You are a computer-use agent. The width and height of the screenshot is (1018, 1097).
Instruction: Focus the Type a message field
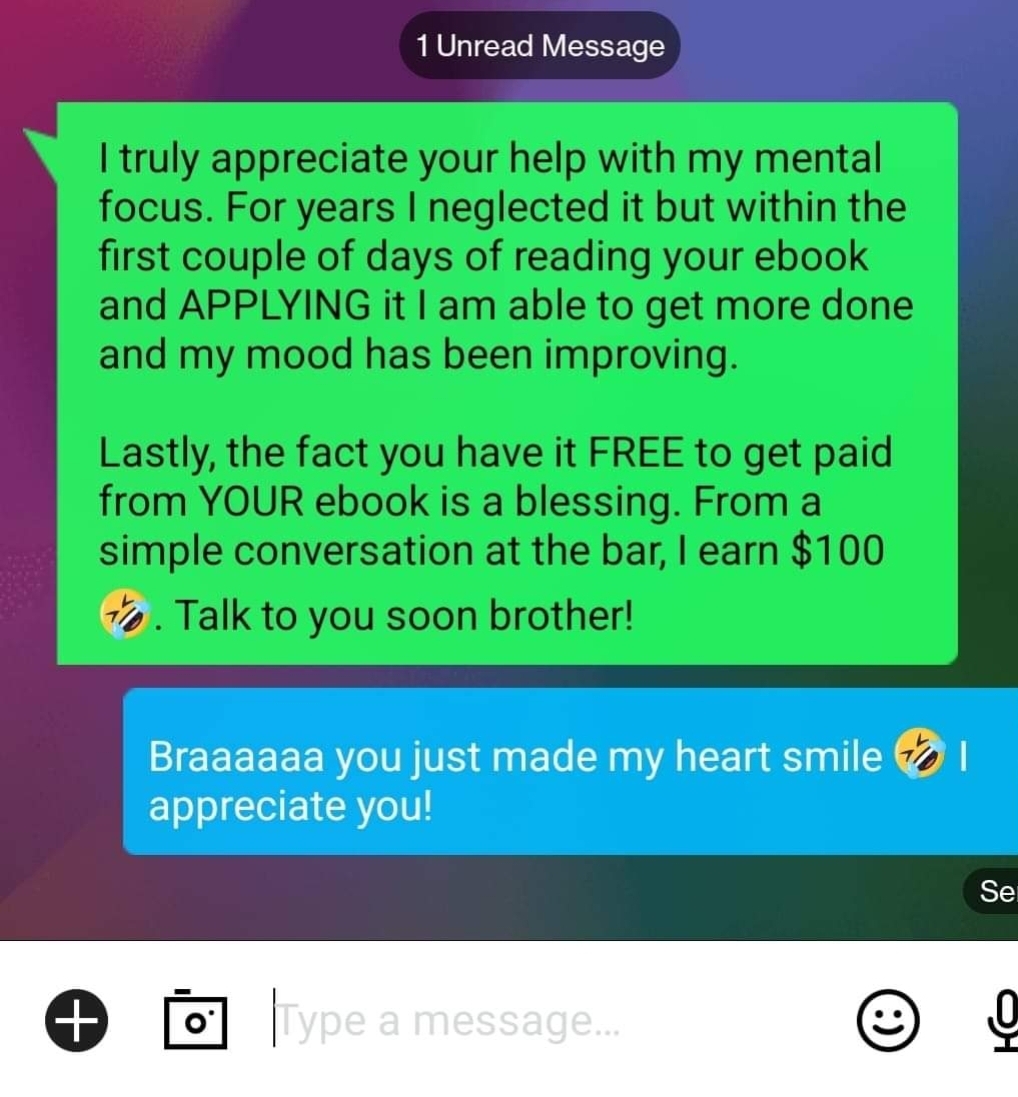[540, 1021]
